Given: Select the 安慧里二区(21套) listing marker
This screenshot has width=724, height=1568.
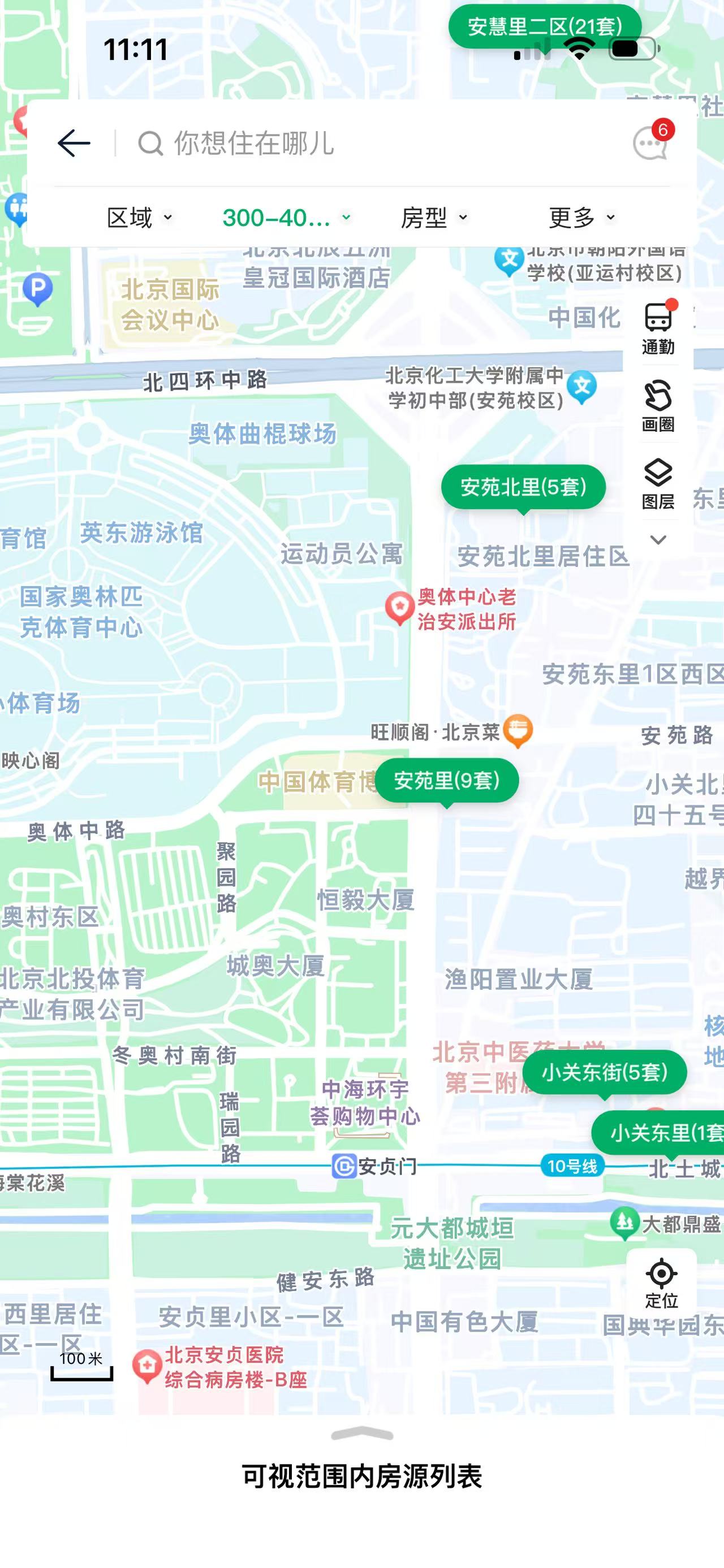Looking at the screenshot, I should [x=544, y=25].
